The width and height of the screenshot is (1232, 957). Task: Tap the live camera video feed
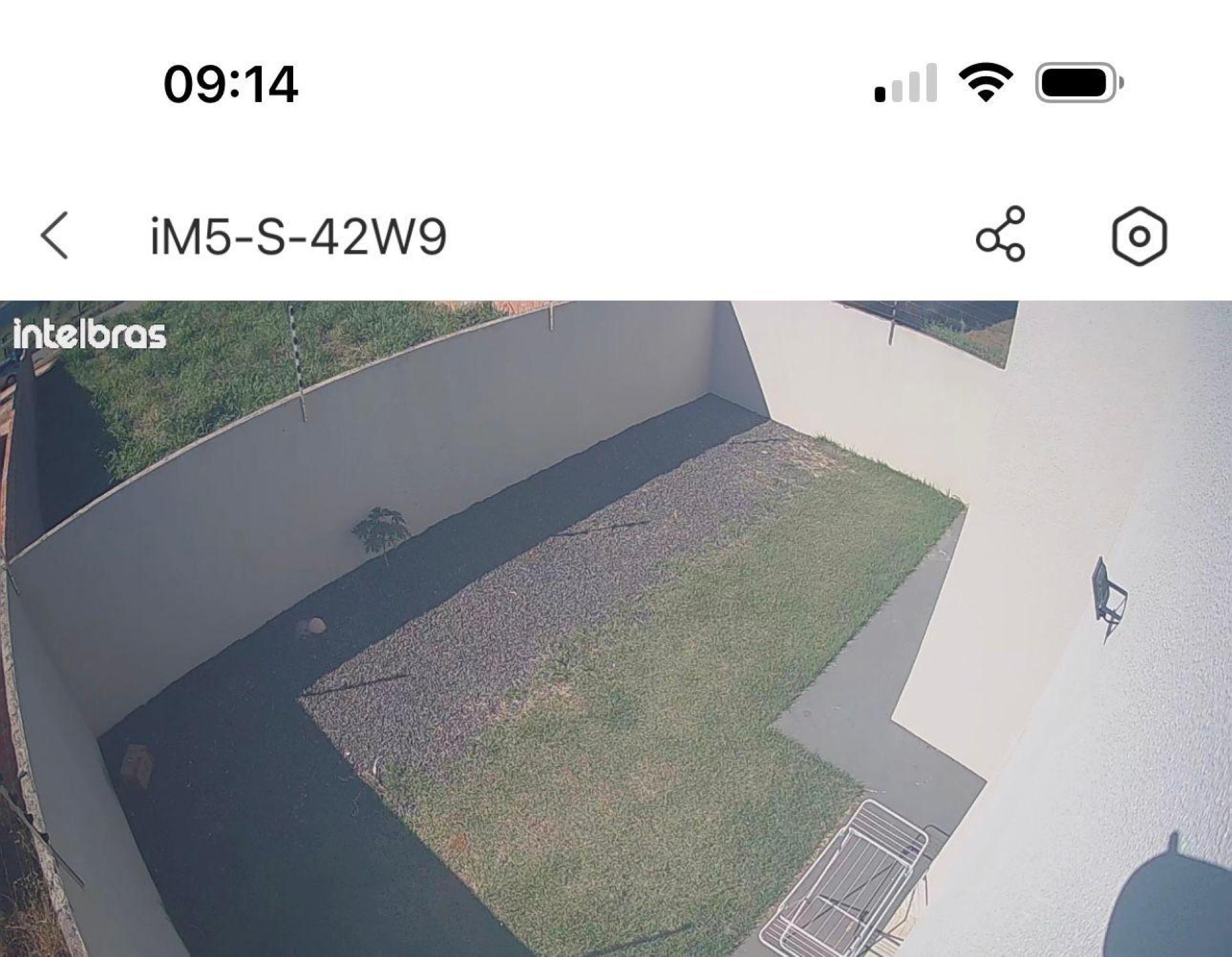click(x=616, y=629)
